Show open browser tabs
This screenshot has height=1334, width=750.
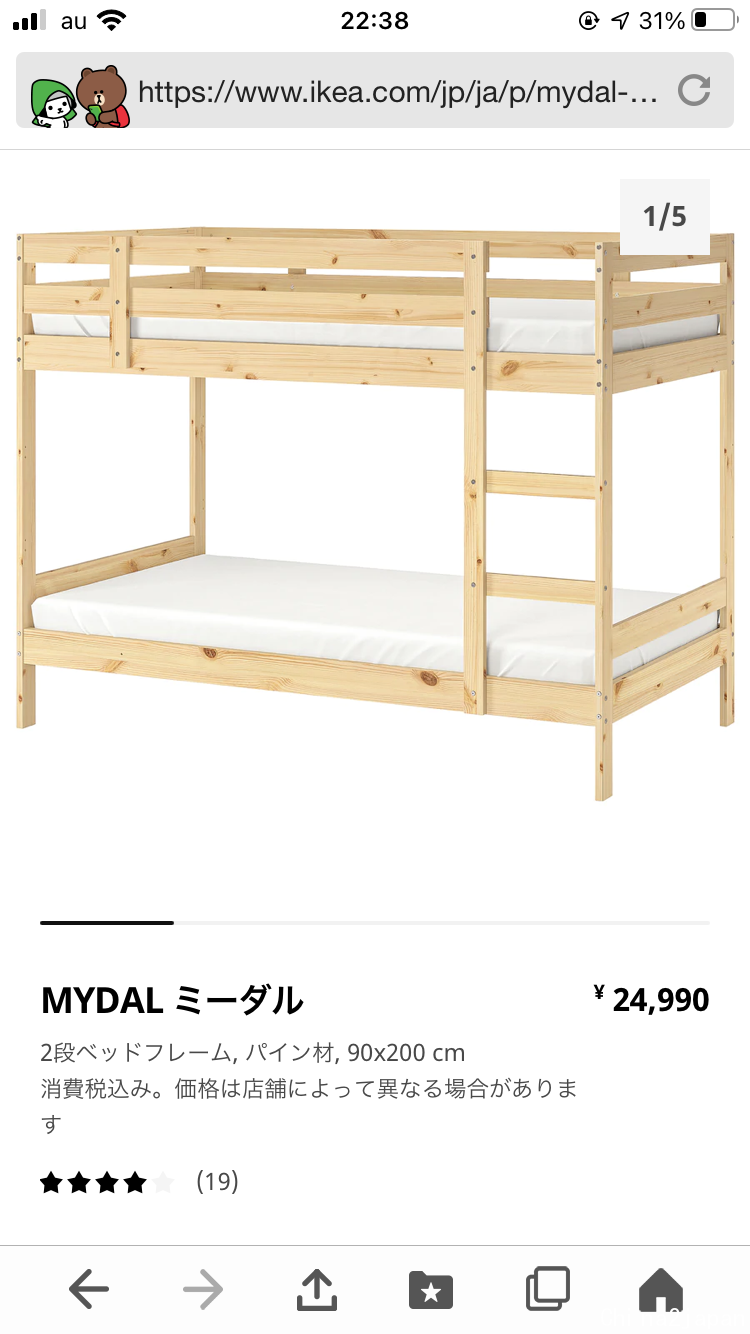tap(547, 1289)
